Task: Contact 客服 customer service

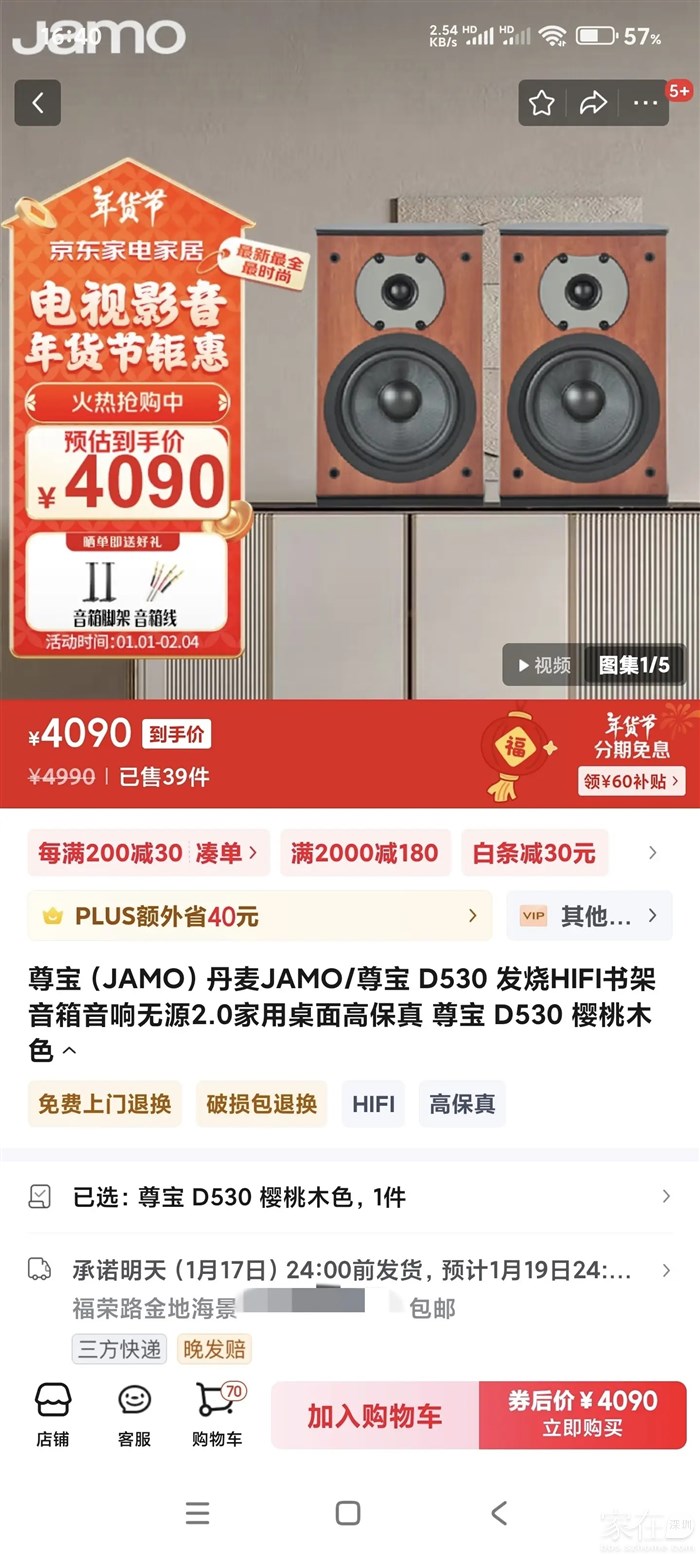Action: [134, 1414]
